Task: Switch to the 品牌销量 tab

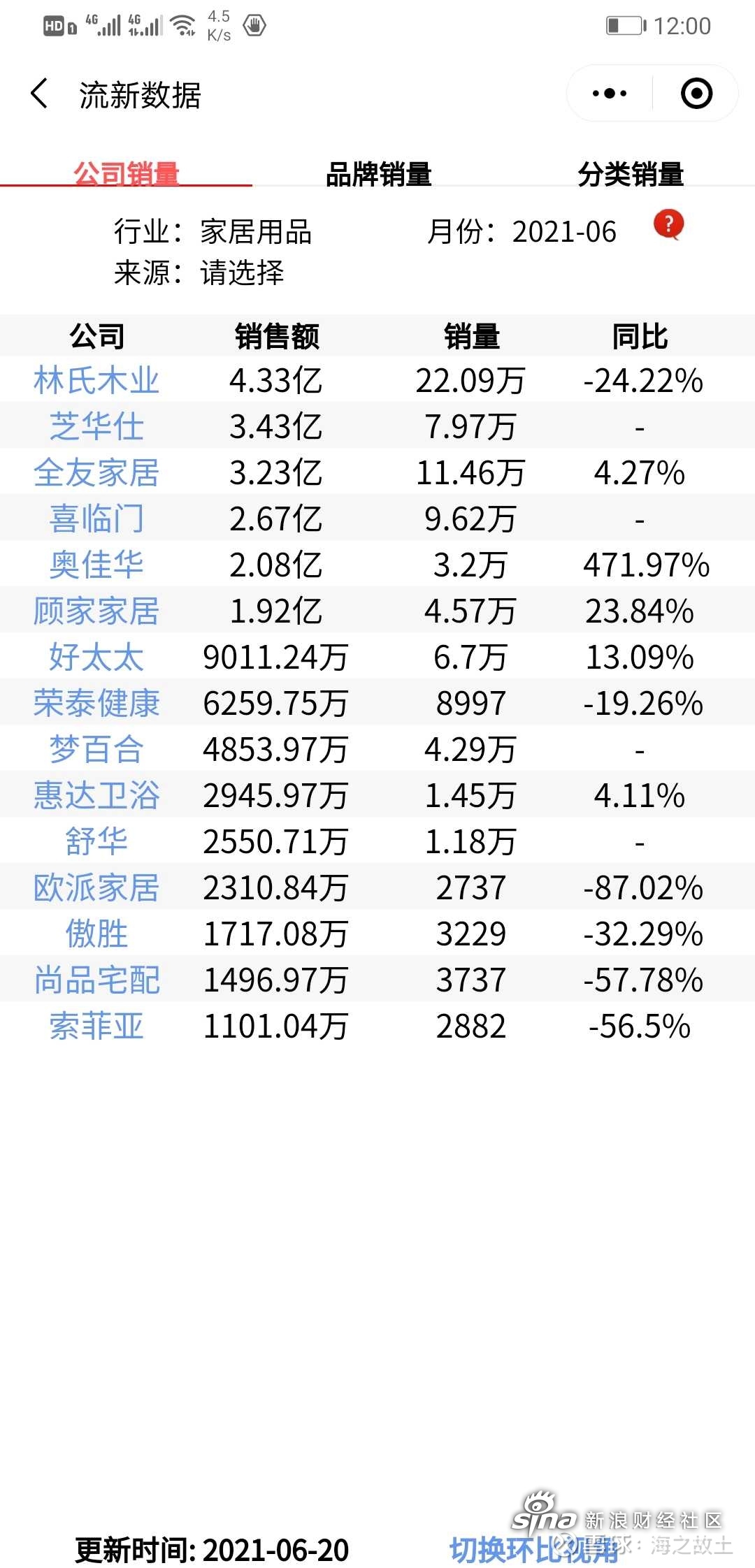Action: point(379,174)
